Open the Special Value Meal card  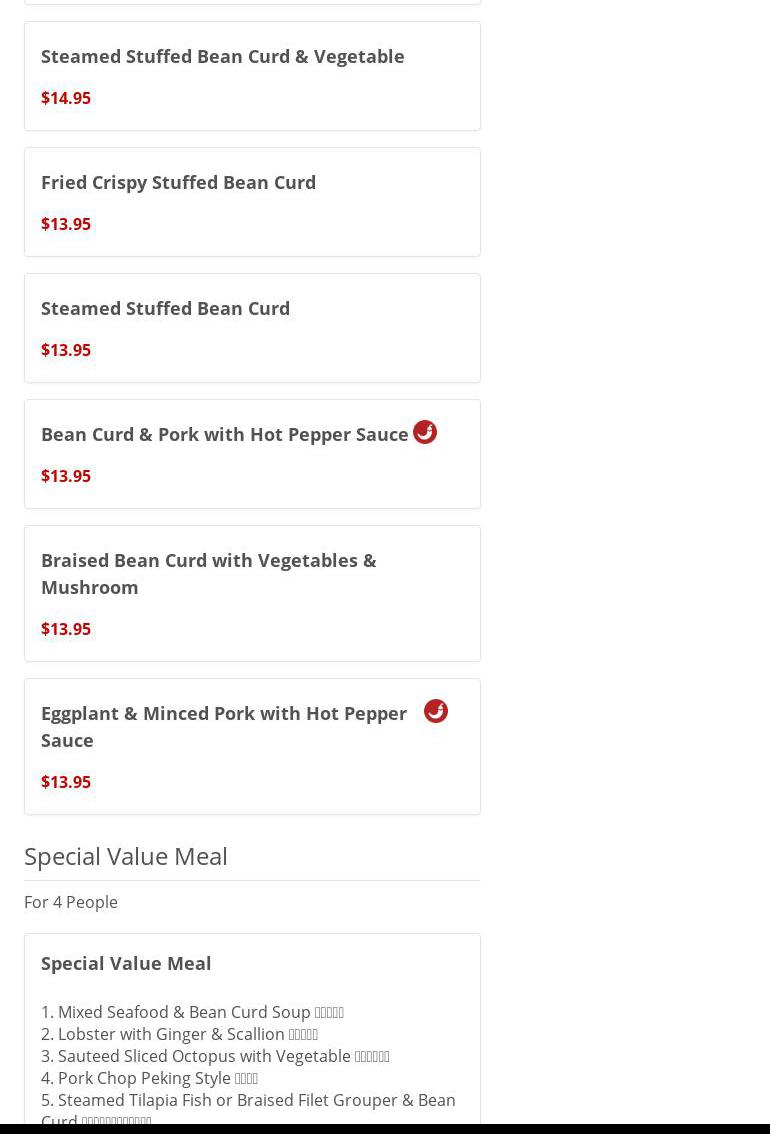[x=126, y=964]
